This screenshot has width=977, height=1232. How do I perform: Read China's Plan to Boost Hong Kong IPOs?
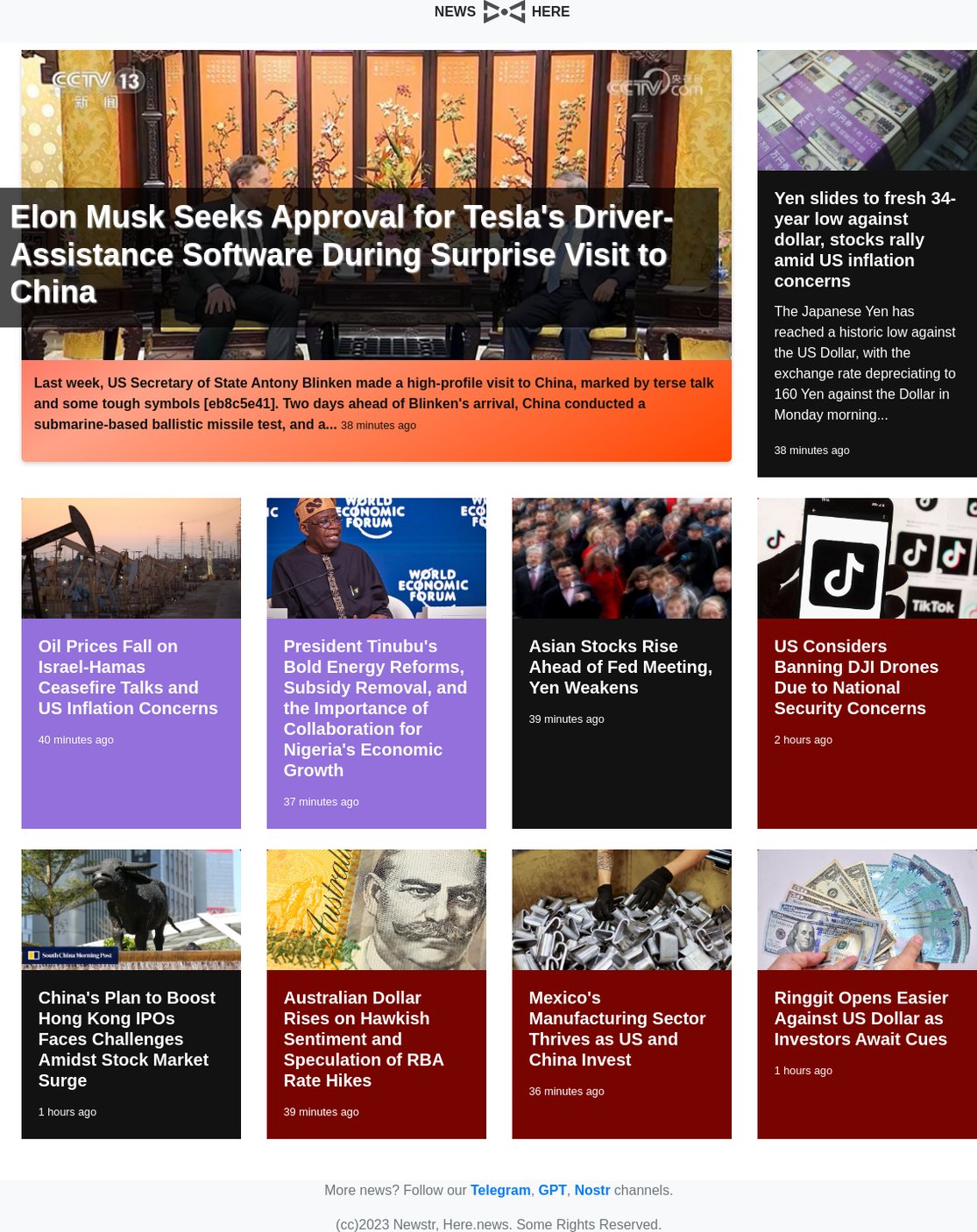coord(127,1038)
